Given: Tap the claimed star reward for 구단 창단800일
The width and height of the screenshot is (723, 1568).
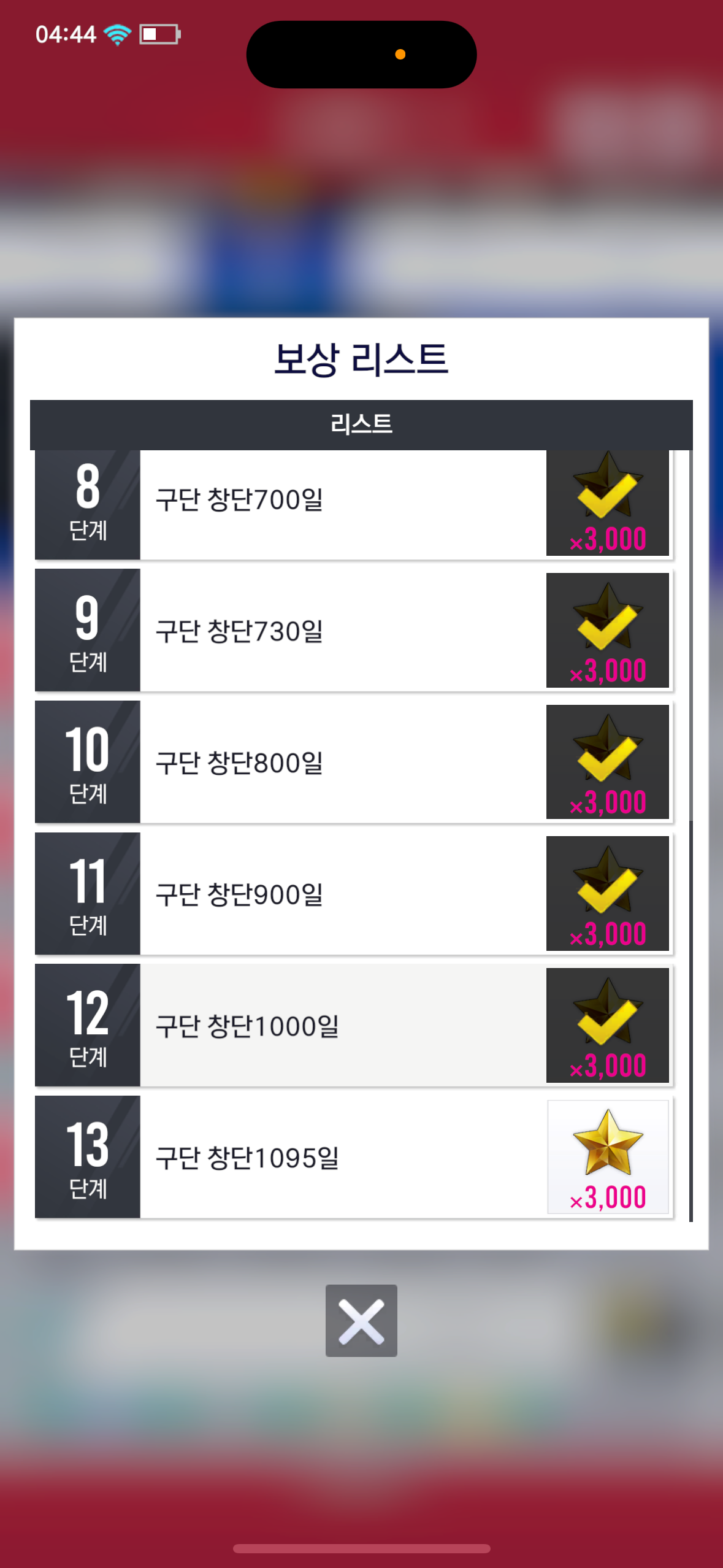Looking at the screenshot, I should coord(607,761).
